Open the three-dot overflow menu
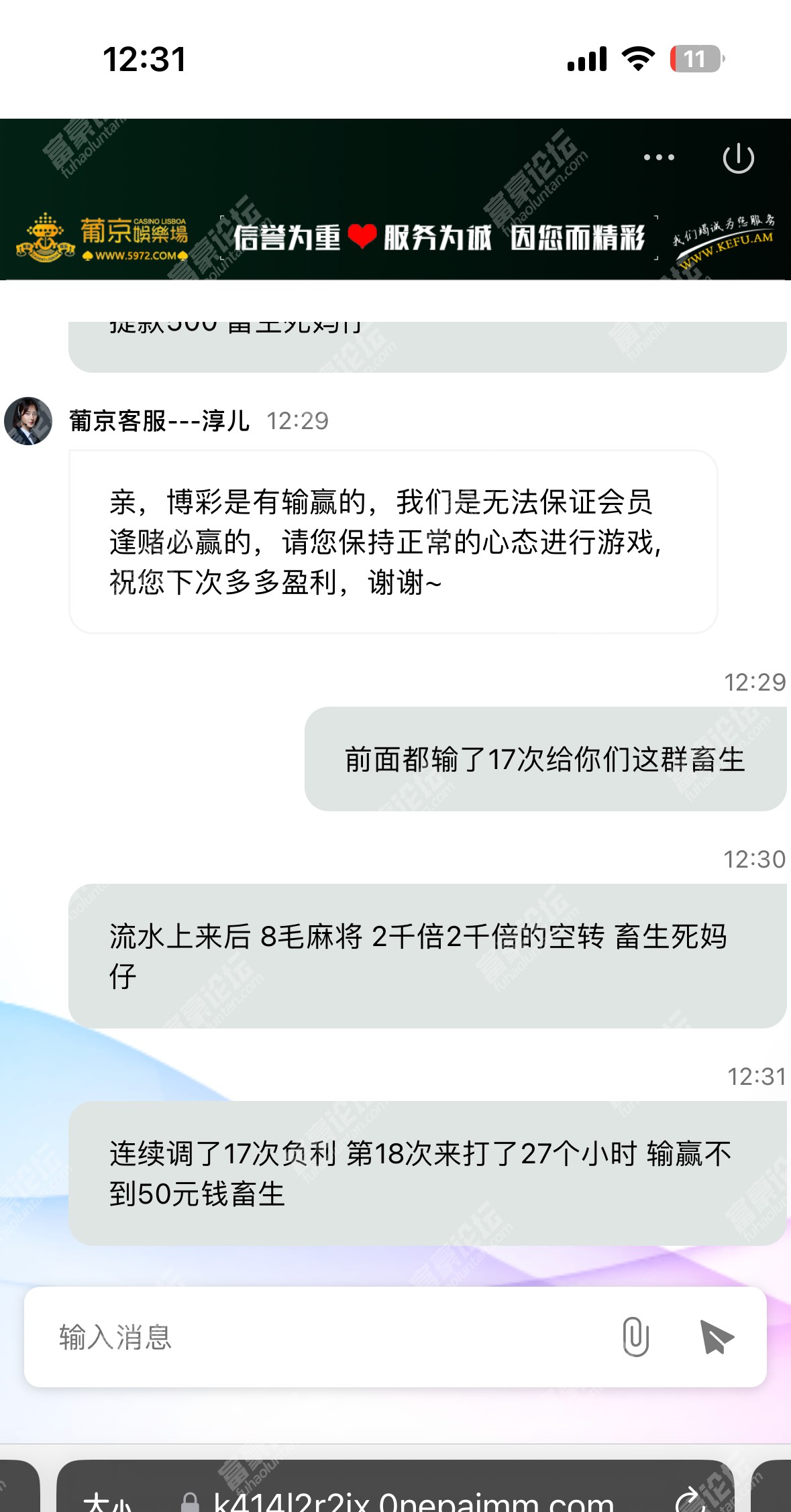This screenshot has width=791, height=1512. [658, 158]
